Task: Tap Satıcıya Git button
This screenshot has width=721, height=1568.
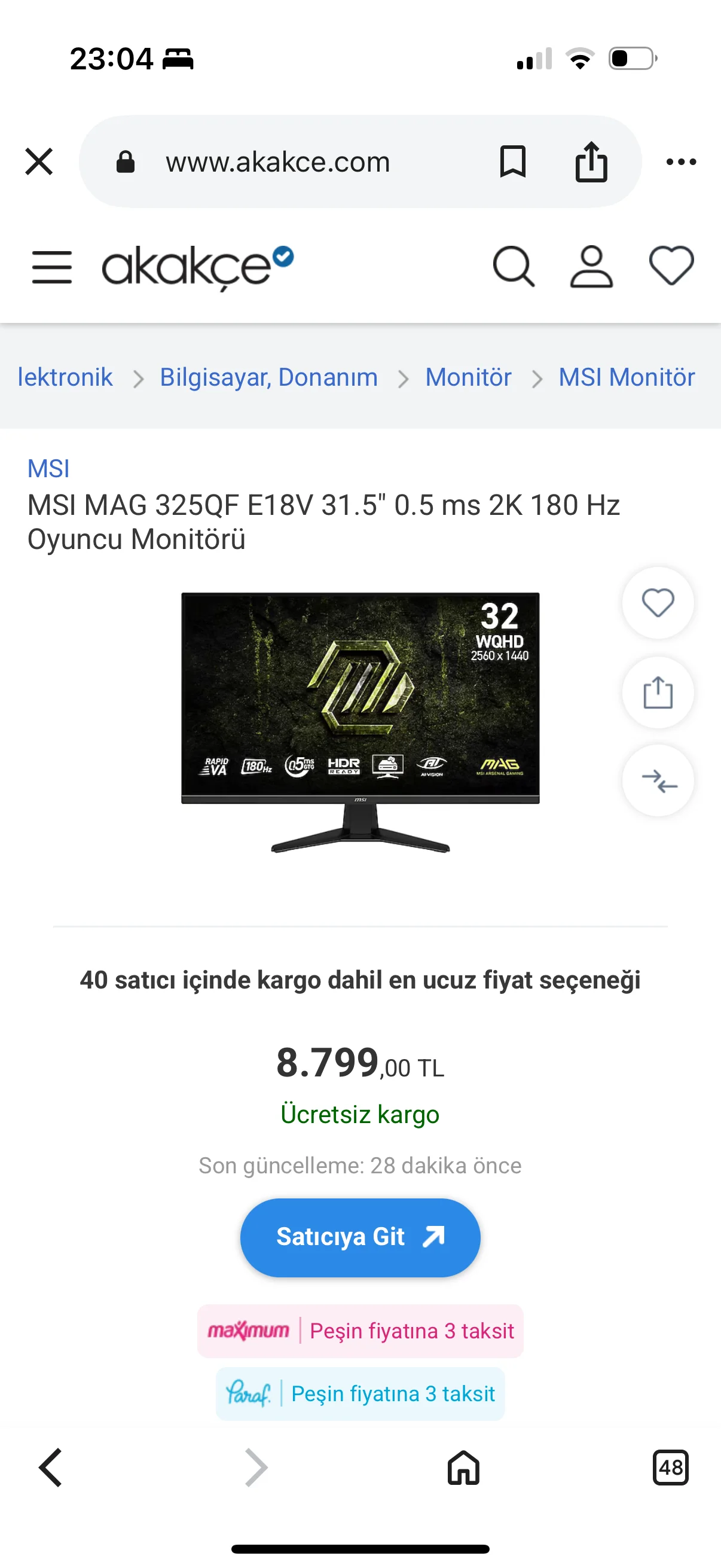Action: click(360, 1237)
